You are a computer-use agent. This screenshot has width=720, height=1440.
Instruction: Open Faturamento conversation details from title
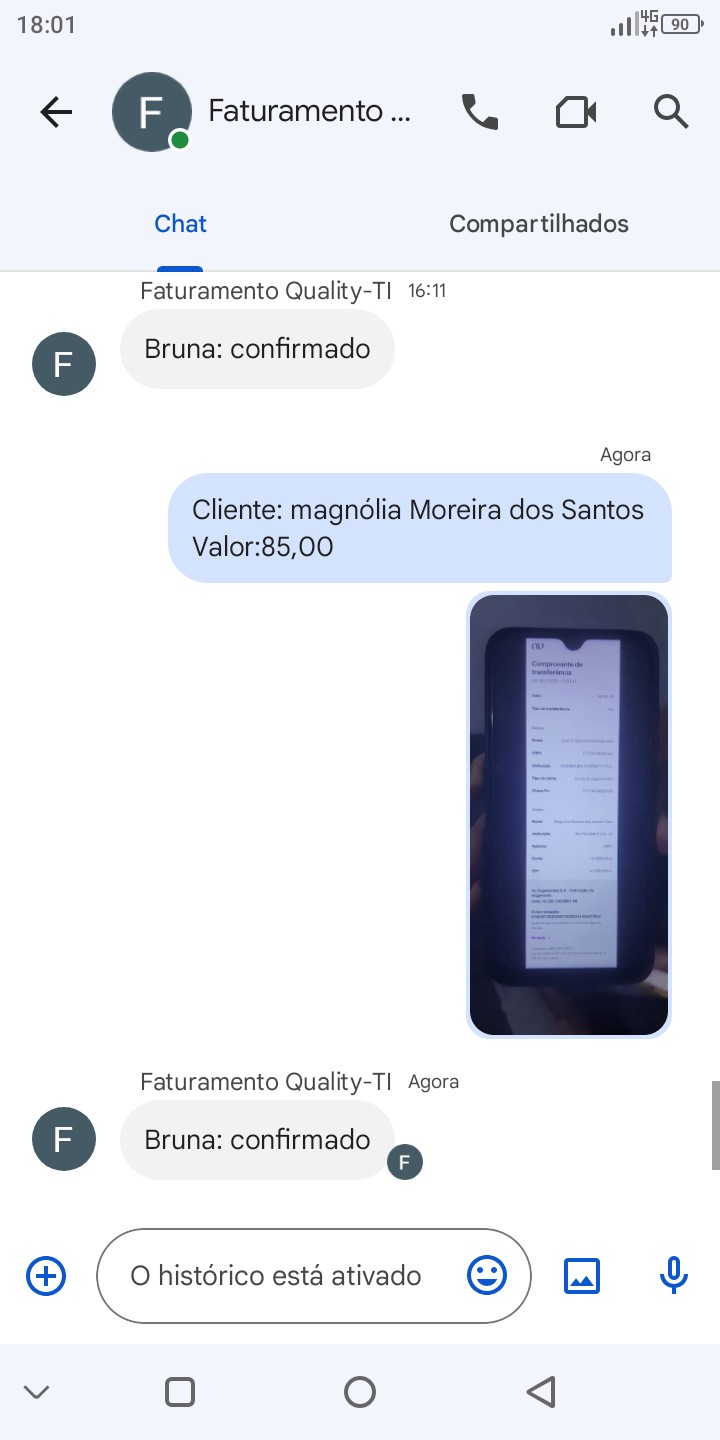point(308,112)
